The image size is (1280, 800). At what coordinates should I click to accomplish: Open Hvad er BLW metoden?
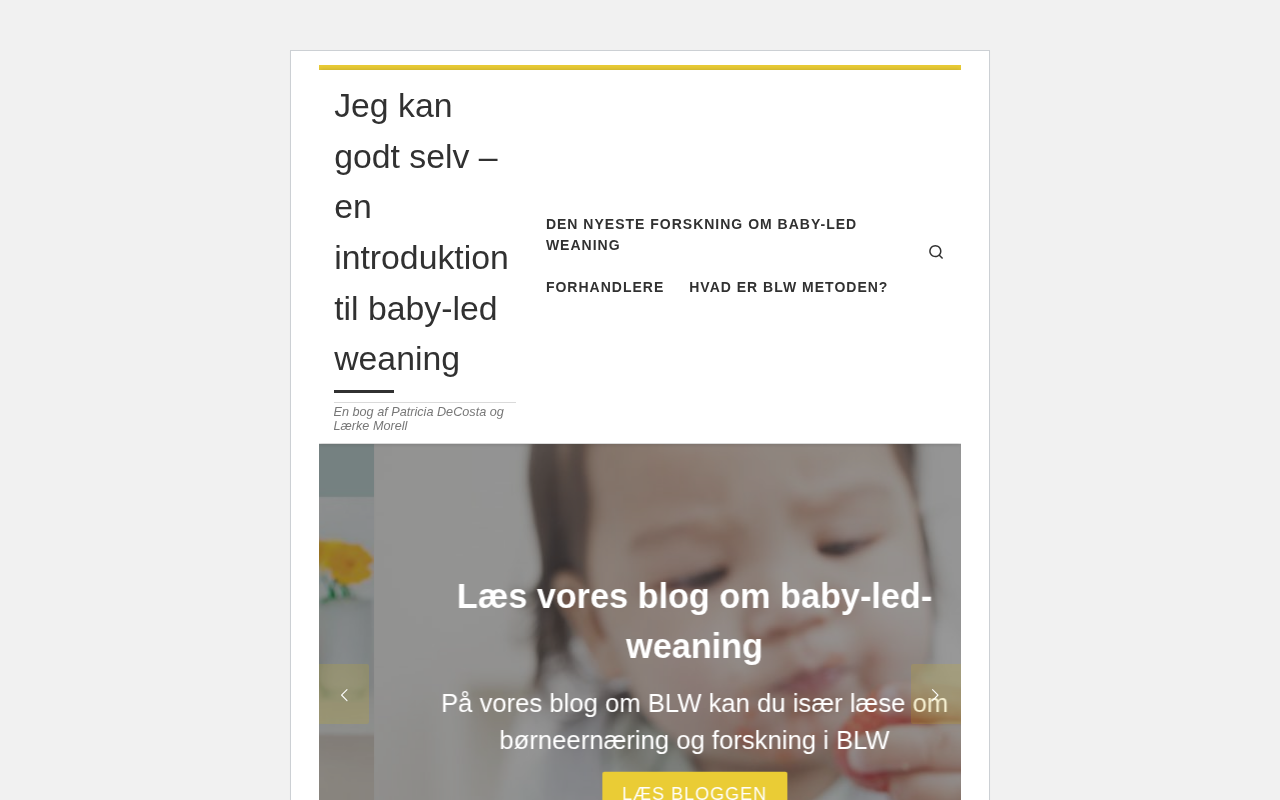click(788, 287)
